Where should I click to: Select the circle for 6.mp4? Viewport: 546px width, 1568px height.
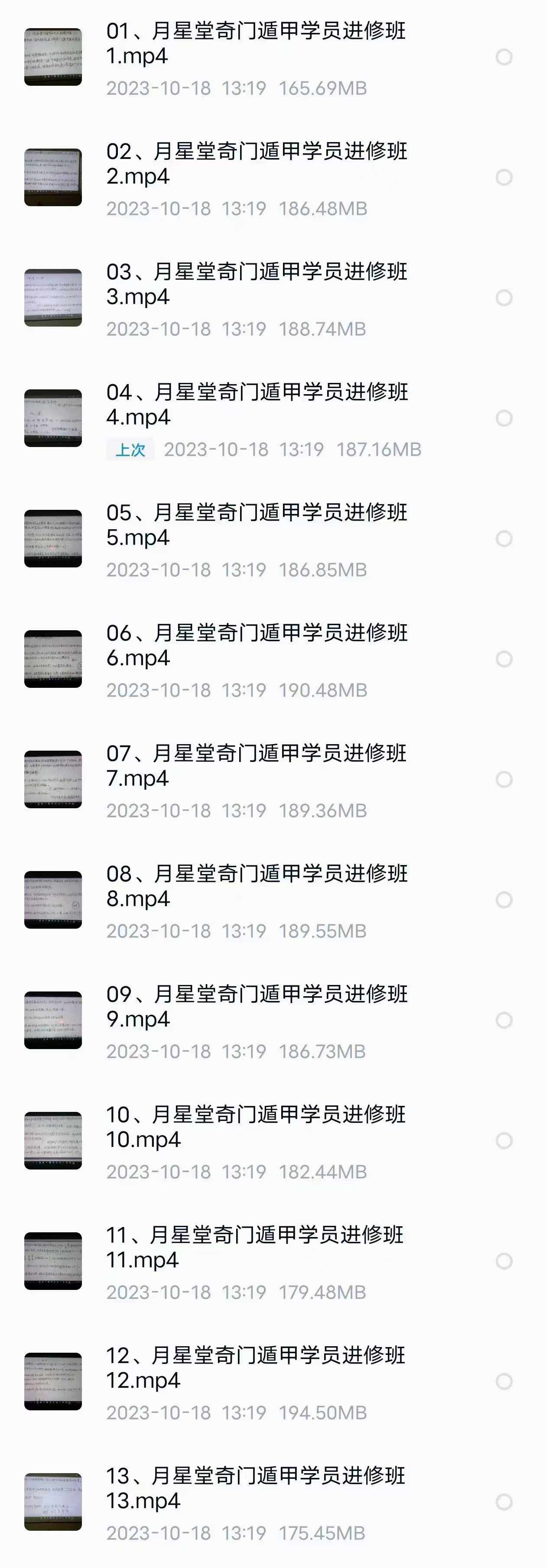tap(504, 659)
